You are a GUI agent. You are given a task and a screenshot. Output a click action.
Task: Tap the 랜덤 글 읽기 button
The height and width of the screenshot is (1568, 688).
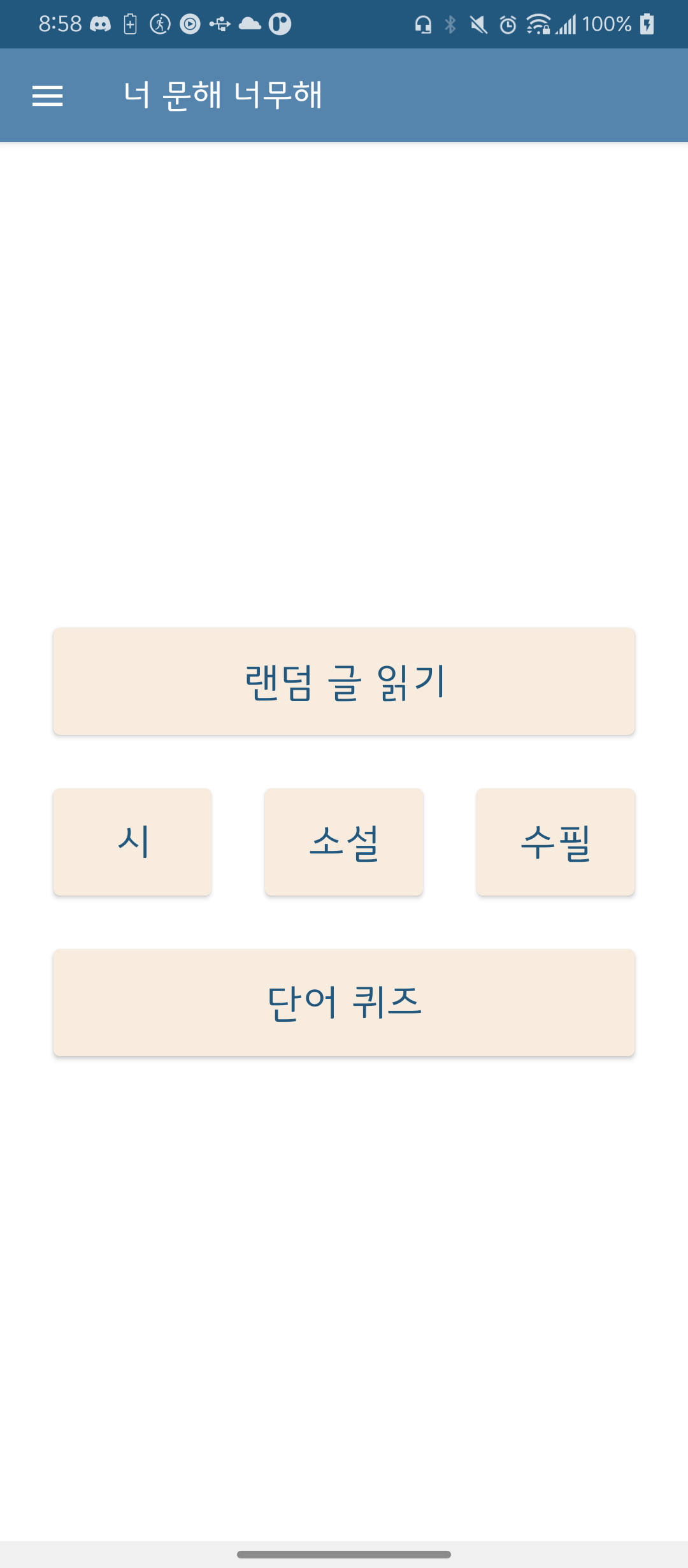coord(344,681)
